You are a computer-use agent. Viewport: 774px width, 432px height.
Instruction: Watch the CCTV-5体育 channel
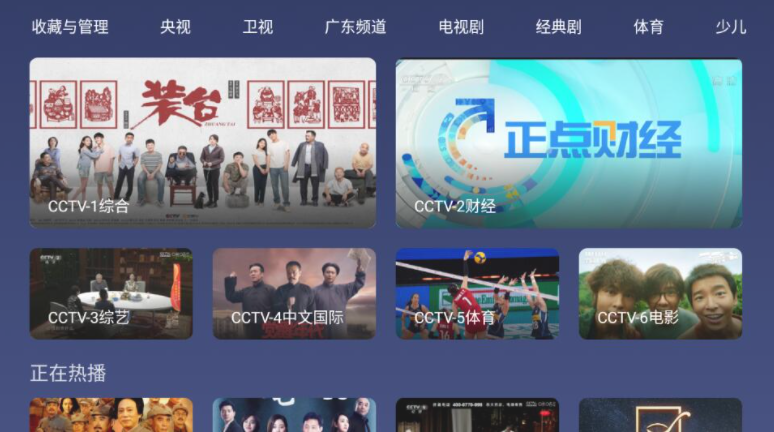(x=477, y=293)
